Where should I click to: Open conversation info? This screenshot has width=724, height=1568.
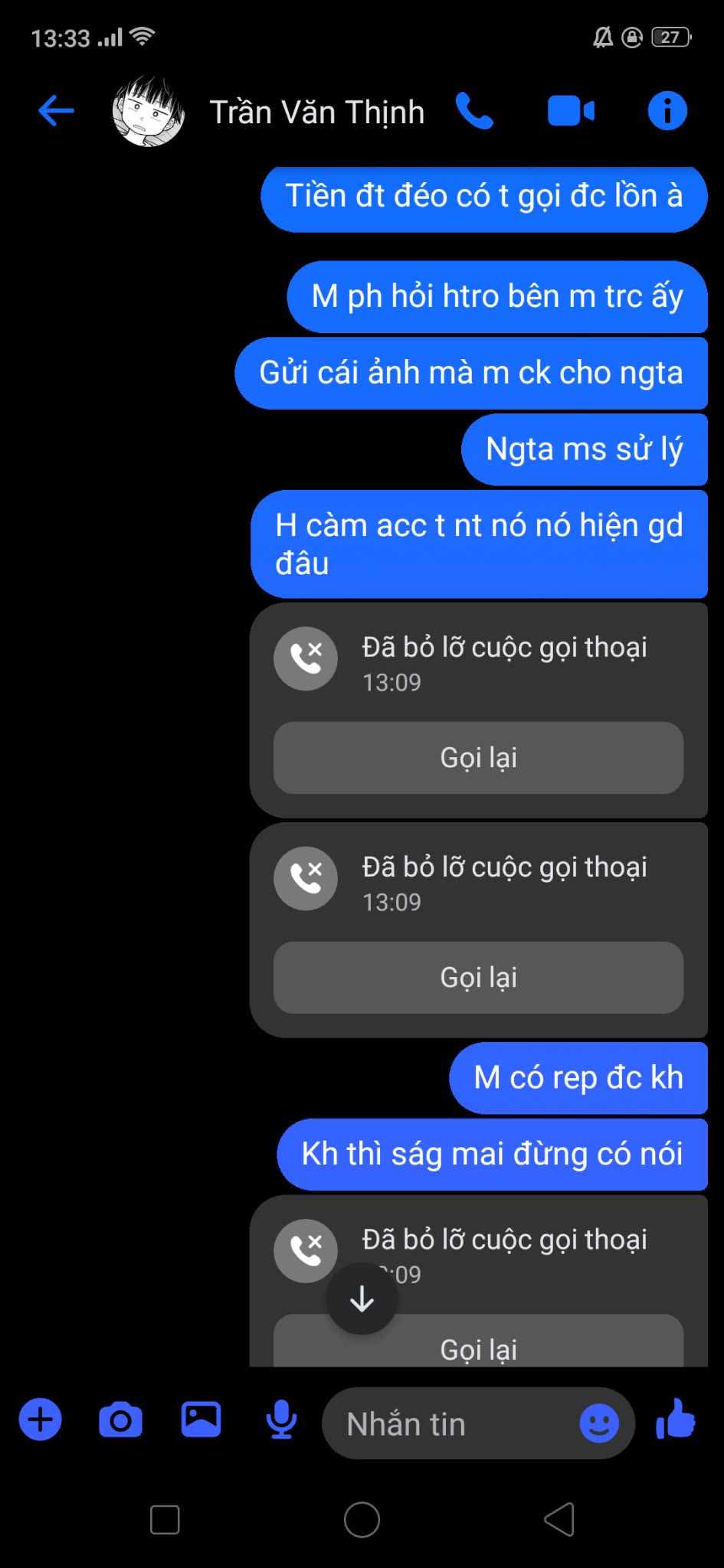click(667, 112)
